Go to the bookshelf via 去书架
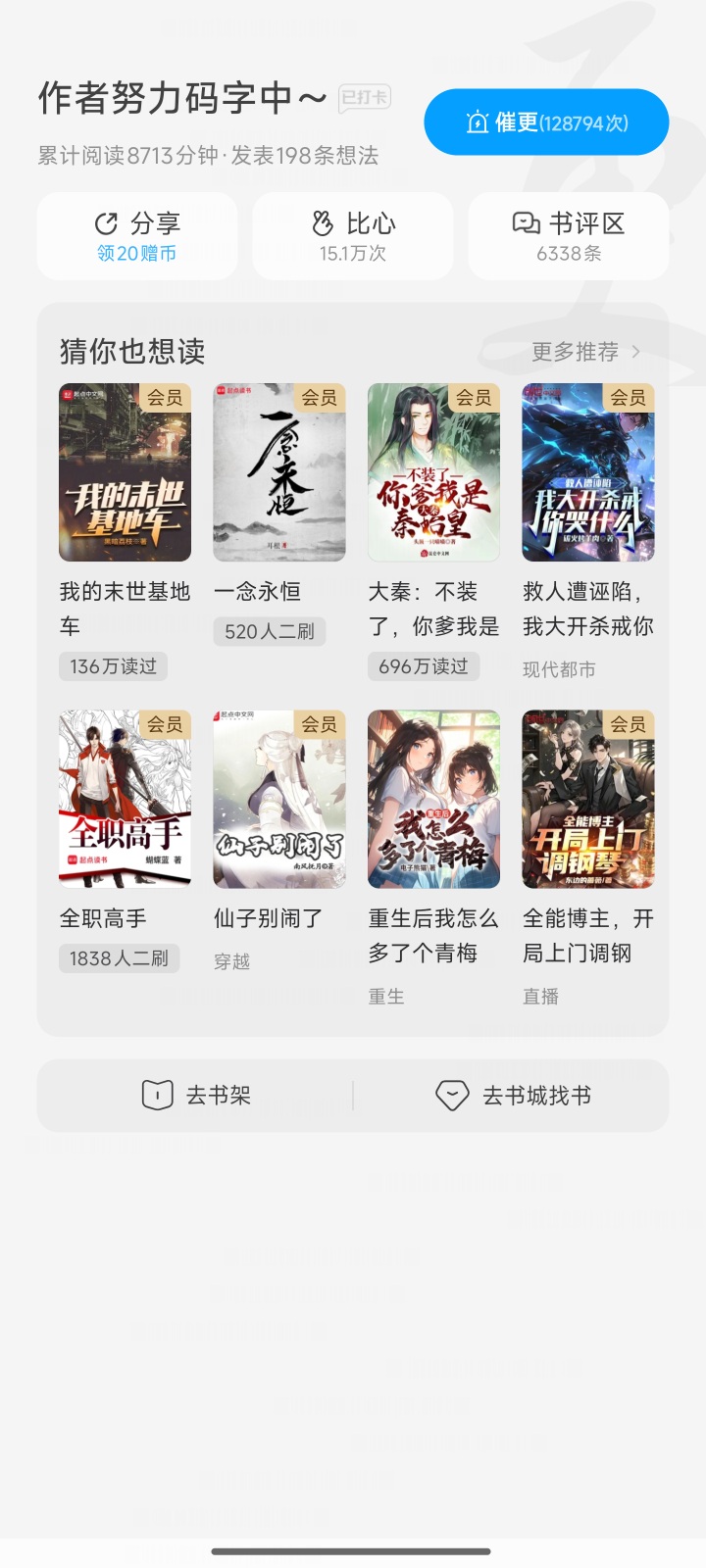706x1568 pixels. (x=196, y=1095)
